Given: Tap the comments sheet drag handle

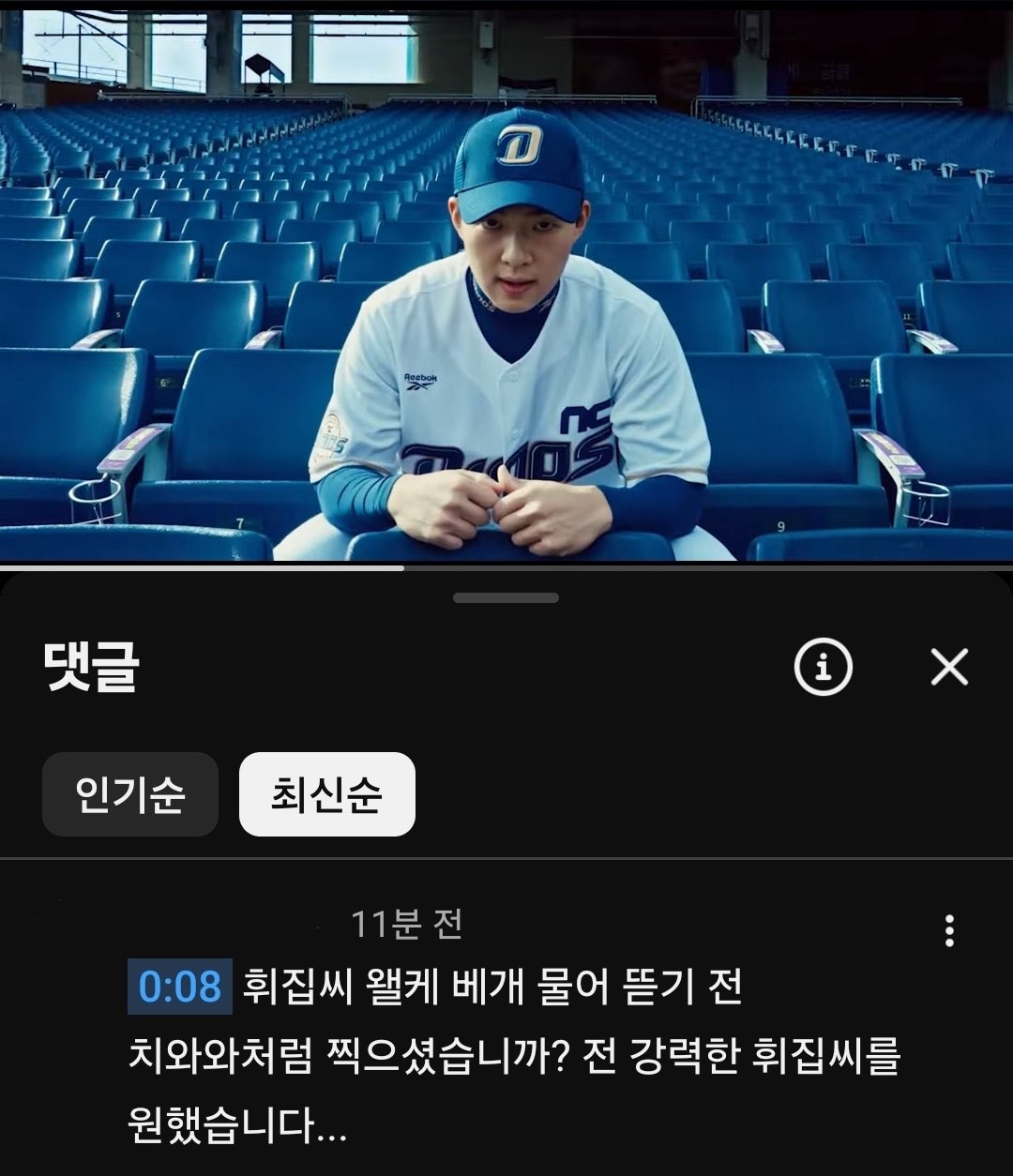Looking at the screenshot, I should (506, 598).
